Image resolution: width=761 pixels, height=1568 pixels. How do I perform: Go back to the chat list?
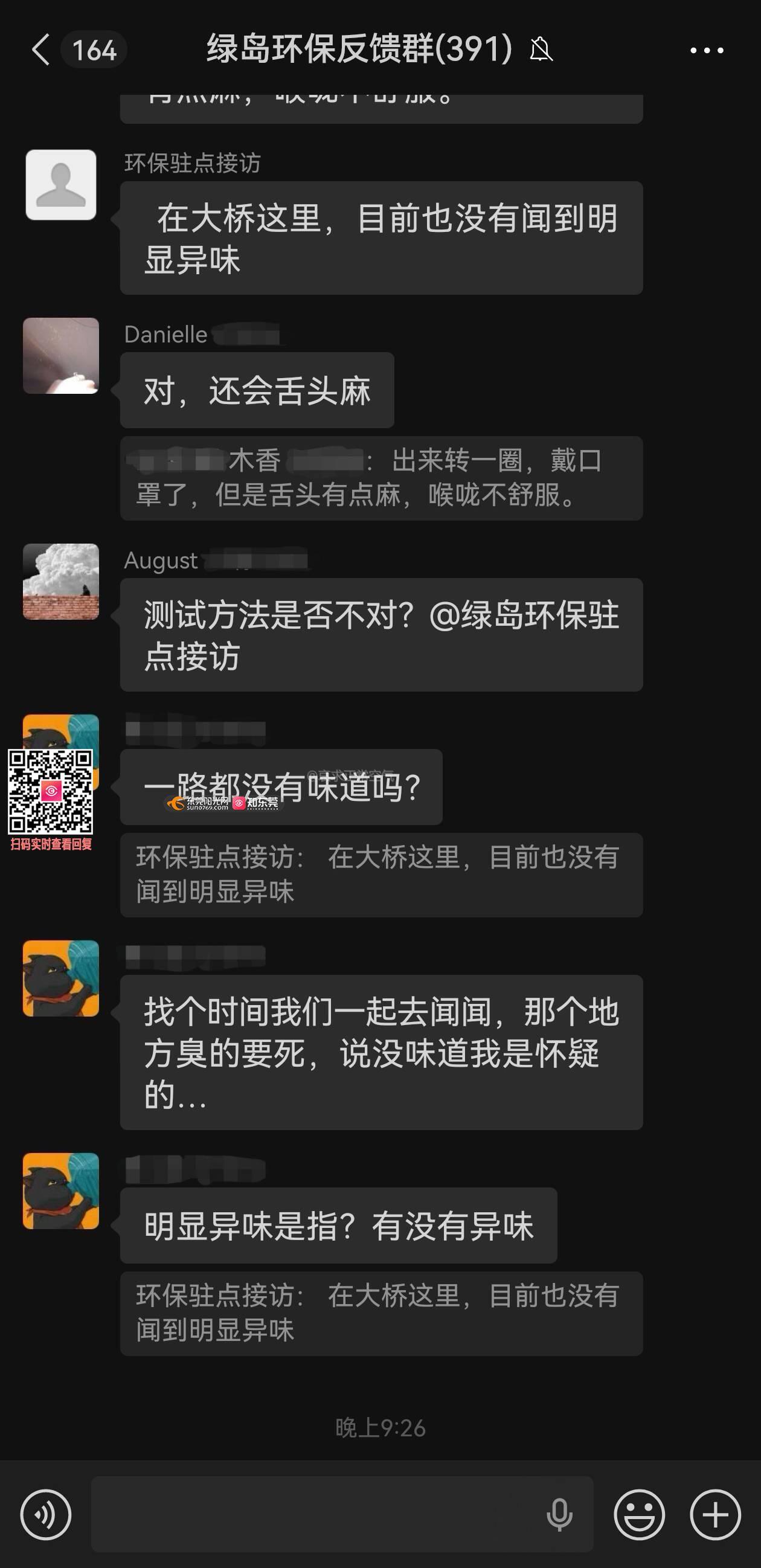41,50
